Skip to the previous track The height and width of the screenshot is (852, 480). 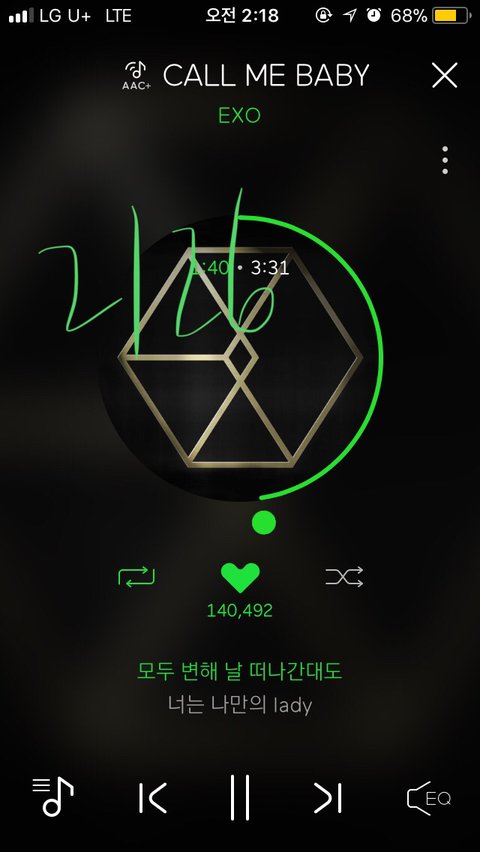click(152, 798)
